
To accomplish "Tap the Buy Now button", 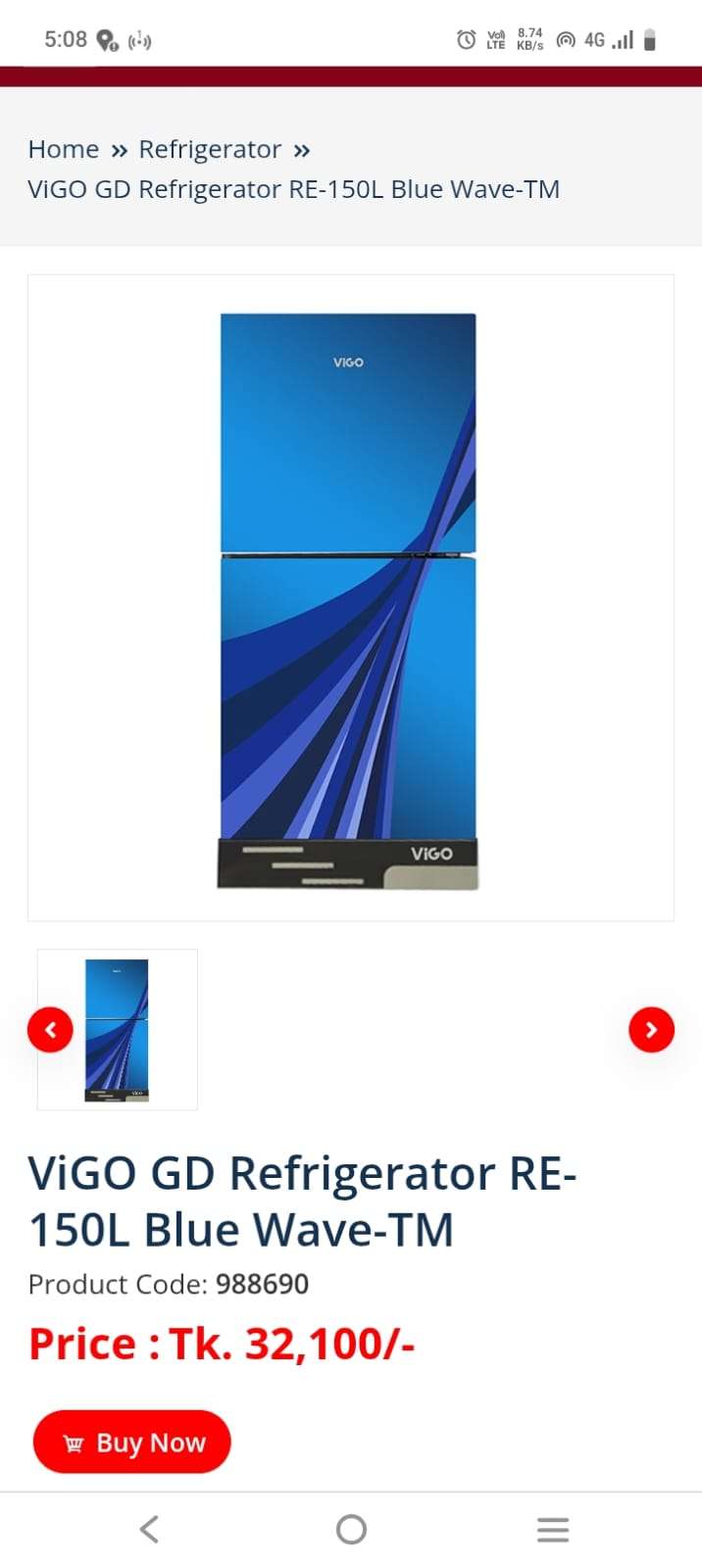I will click(132, 1443).
